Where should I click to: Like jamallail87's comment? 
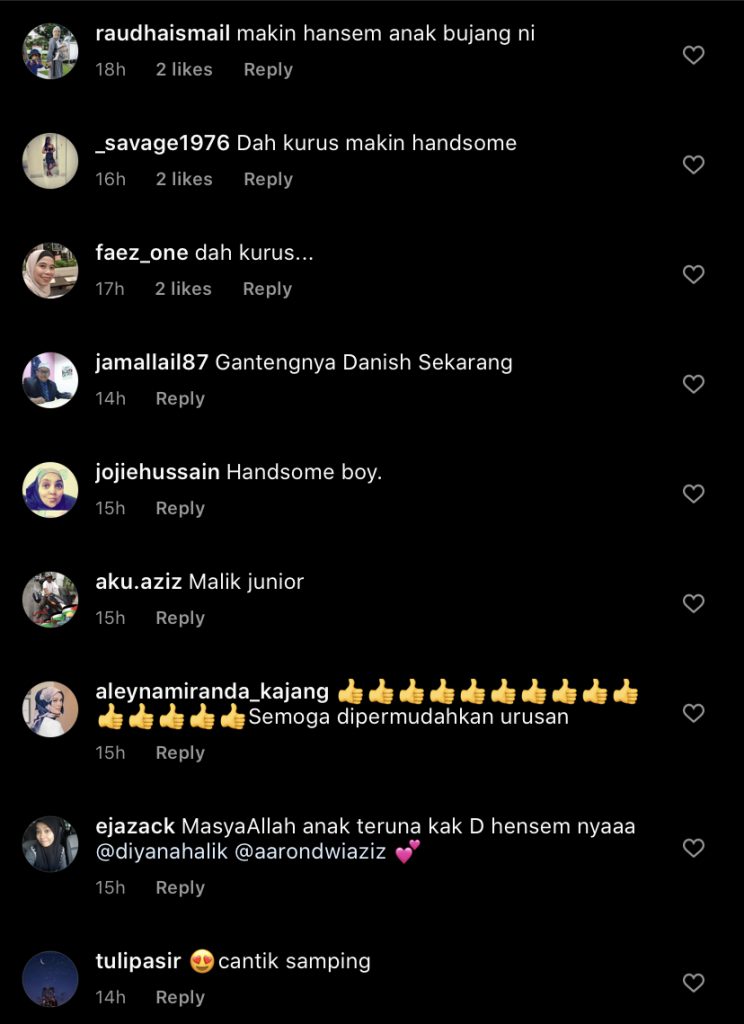pyautogui.click(x=693, y=384)
